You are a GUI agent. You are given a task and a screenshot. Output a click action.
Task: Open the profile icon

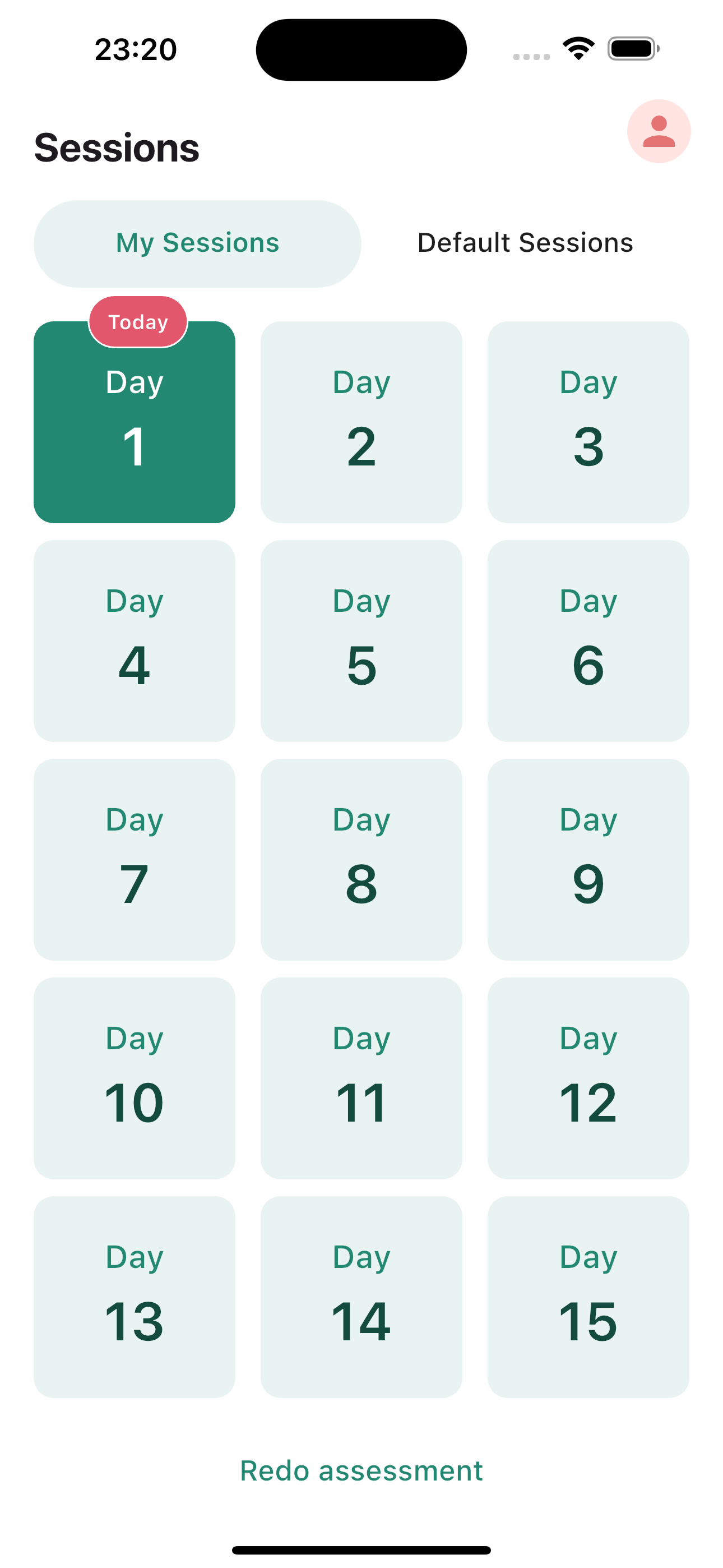tap(659, 131)
